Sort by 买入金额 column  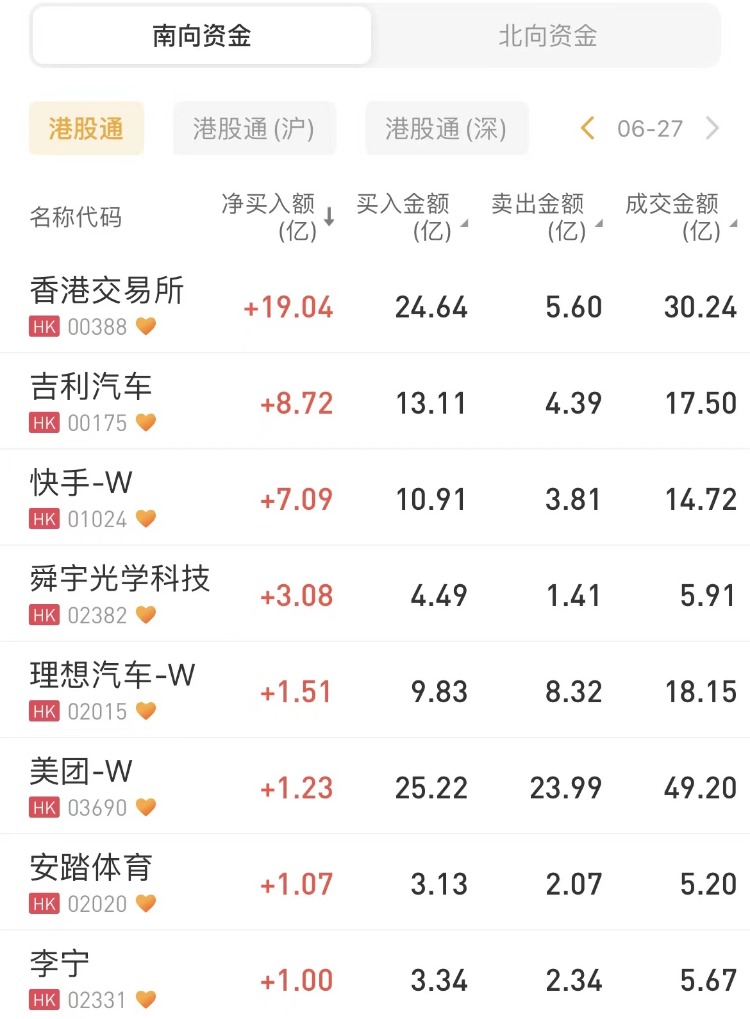point(411,217)
